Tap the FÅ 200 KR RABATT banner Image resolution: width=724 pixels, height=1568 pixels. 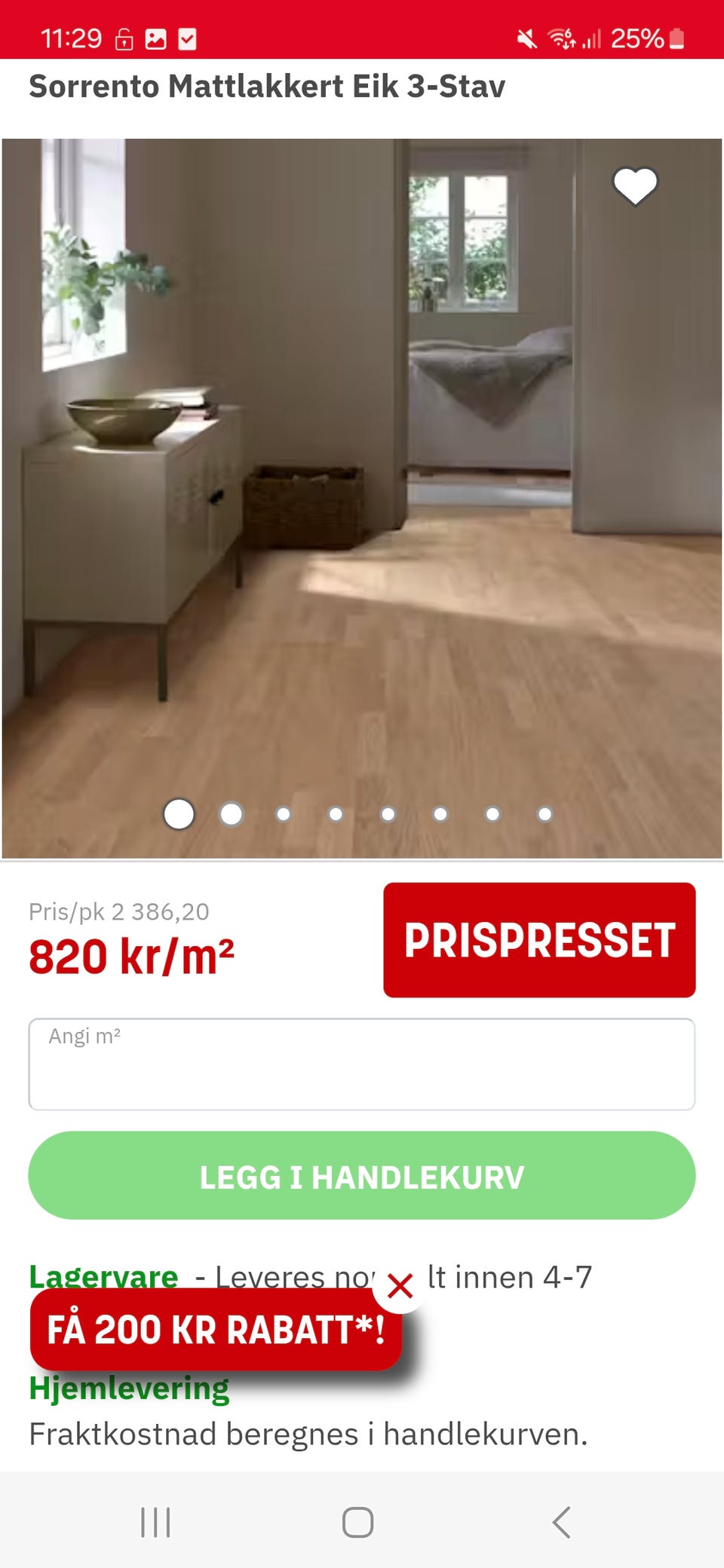(216, 1328)
